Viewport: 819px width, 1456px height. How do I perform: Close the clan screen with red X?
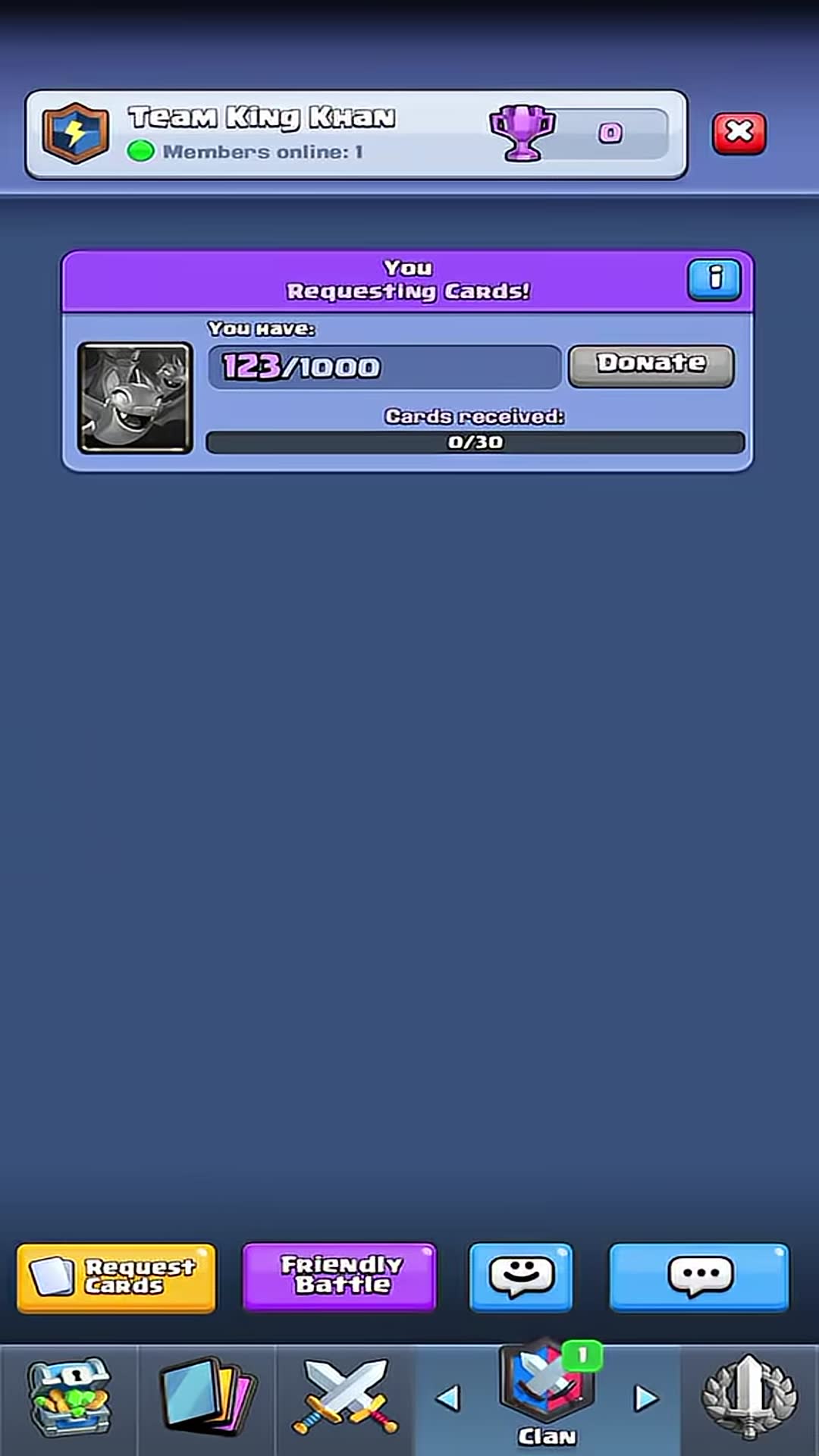pos(739,133)
